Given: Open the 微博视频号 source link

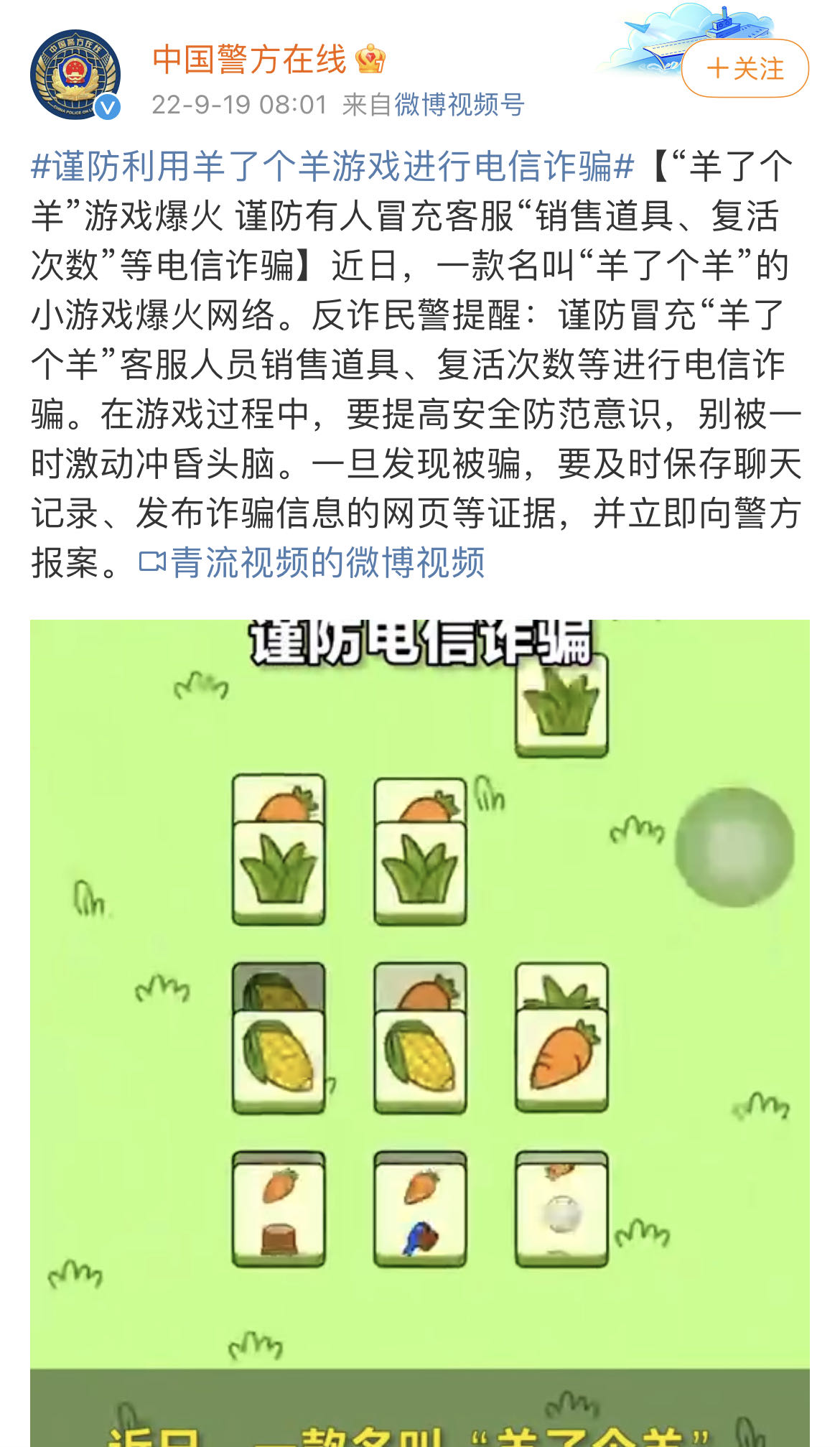Looking at the screenshot, I should pyautogui.click(x=459, y=105).
